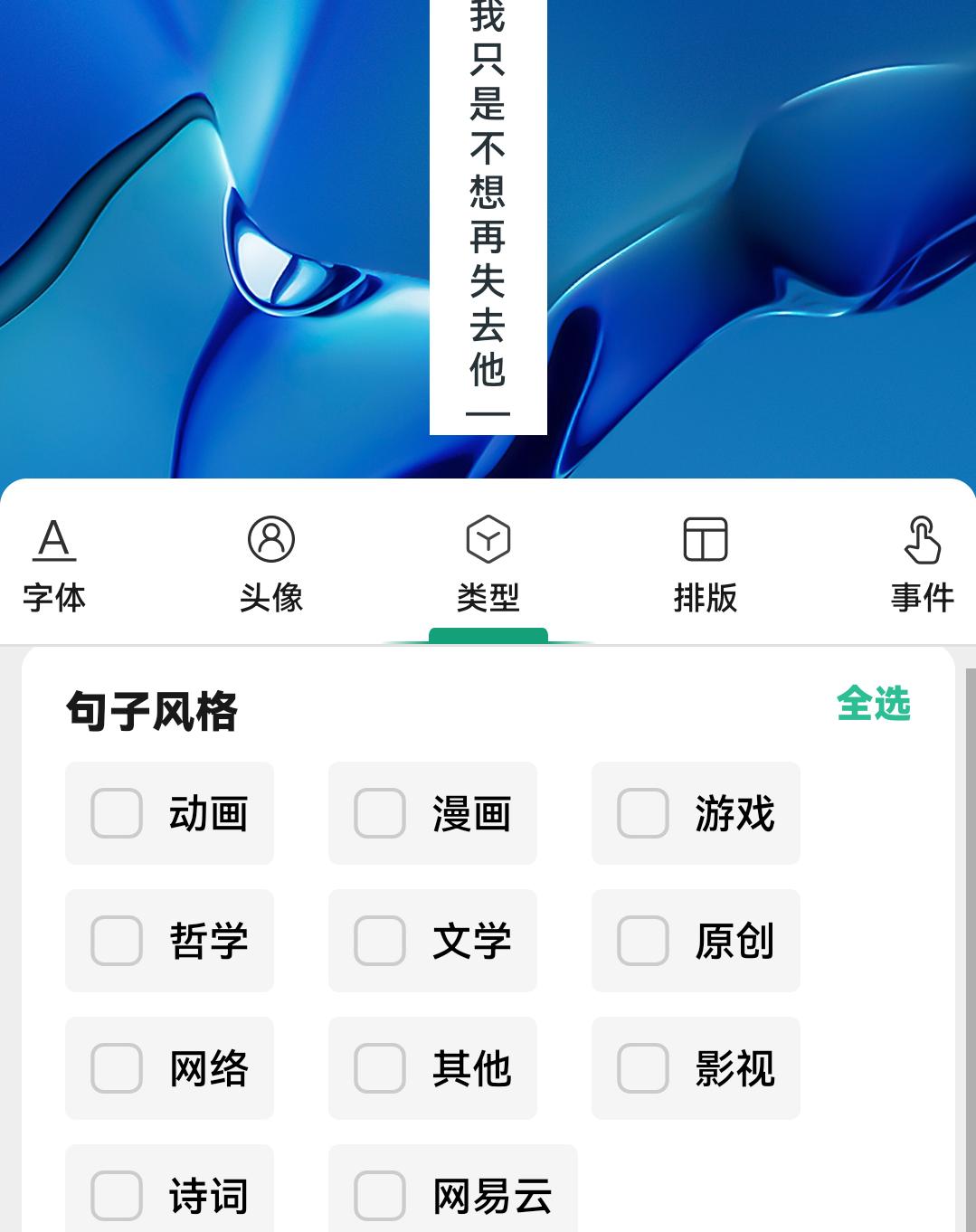Select the 游戏 checkbox
Viewport: 976px width, 1232px height.
643,813
